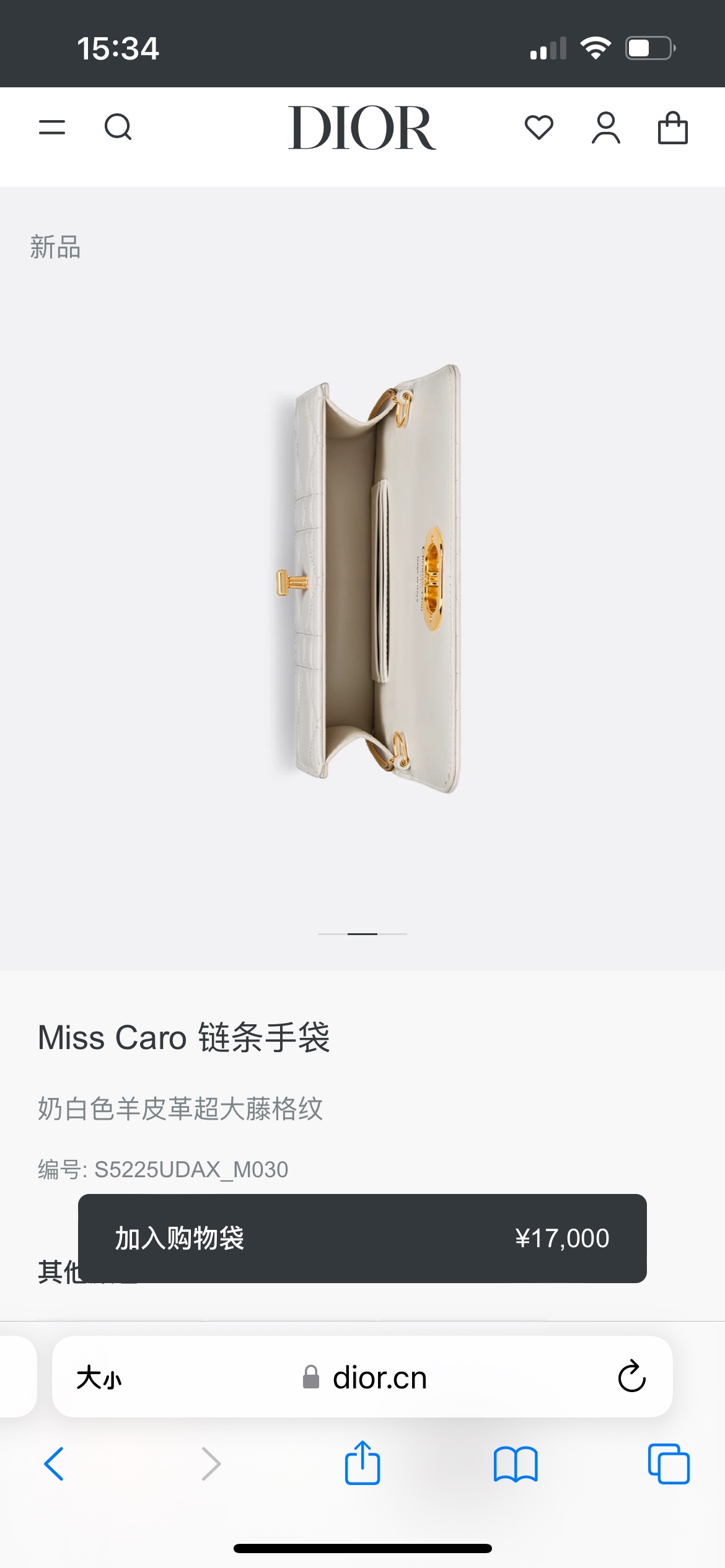Open Safari bookmarks
The width and height of the screenshot is (725, 1568).
tap(516, 1464)
